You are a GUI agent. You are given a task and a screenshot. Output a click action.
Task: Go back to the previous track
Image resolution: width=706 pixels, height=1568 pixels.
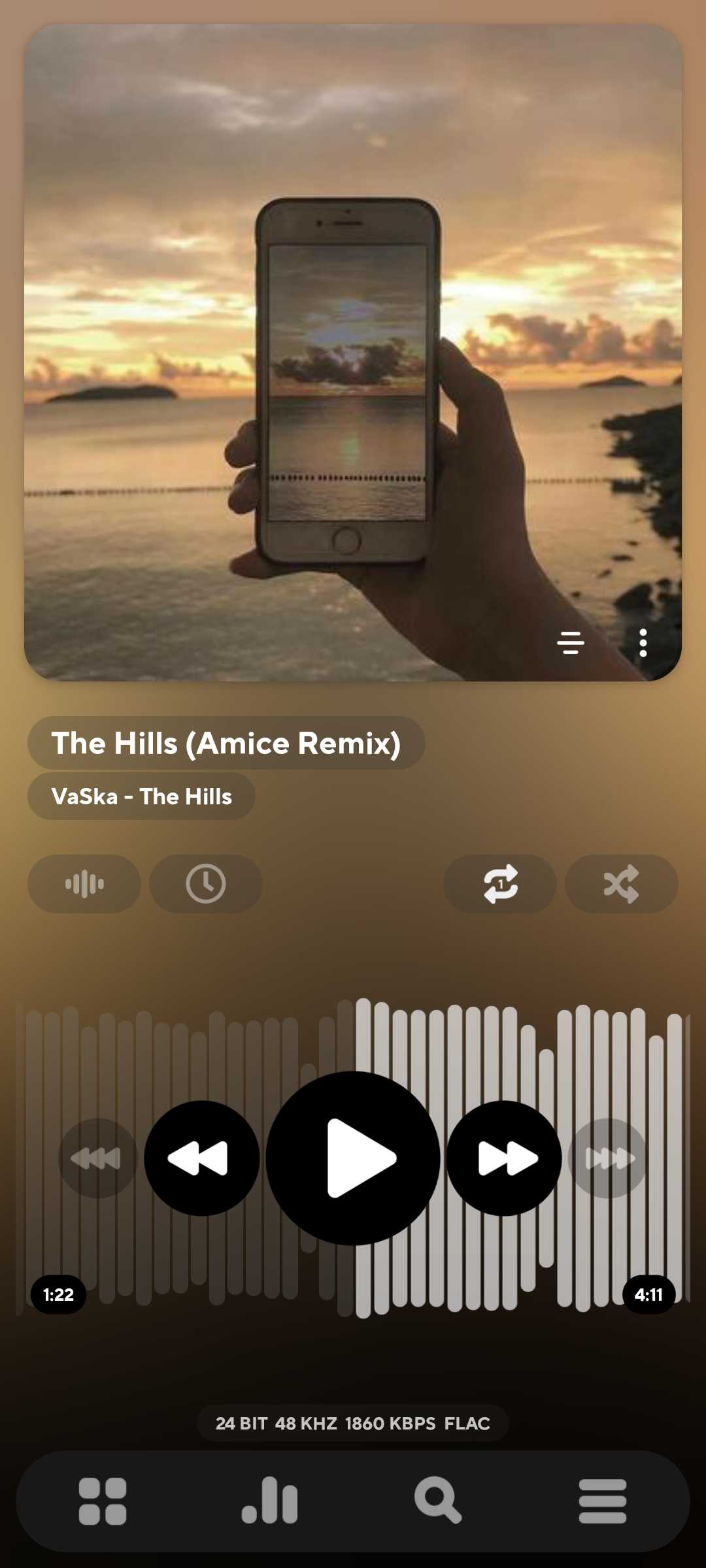(x=201, y=1158)
